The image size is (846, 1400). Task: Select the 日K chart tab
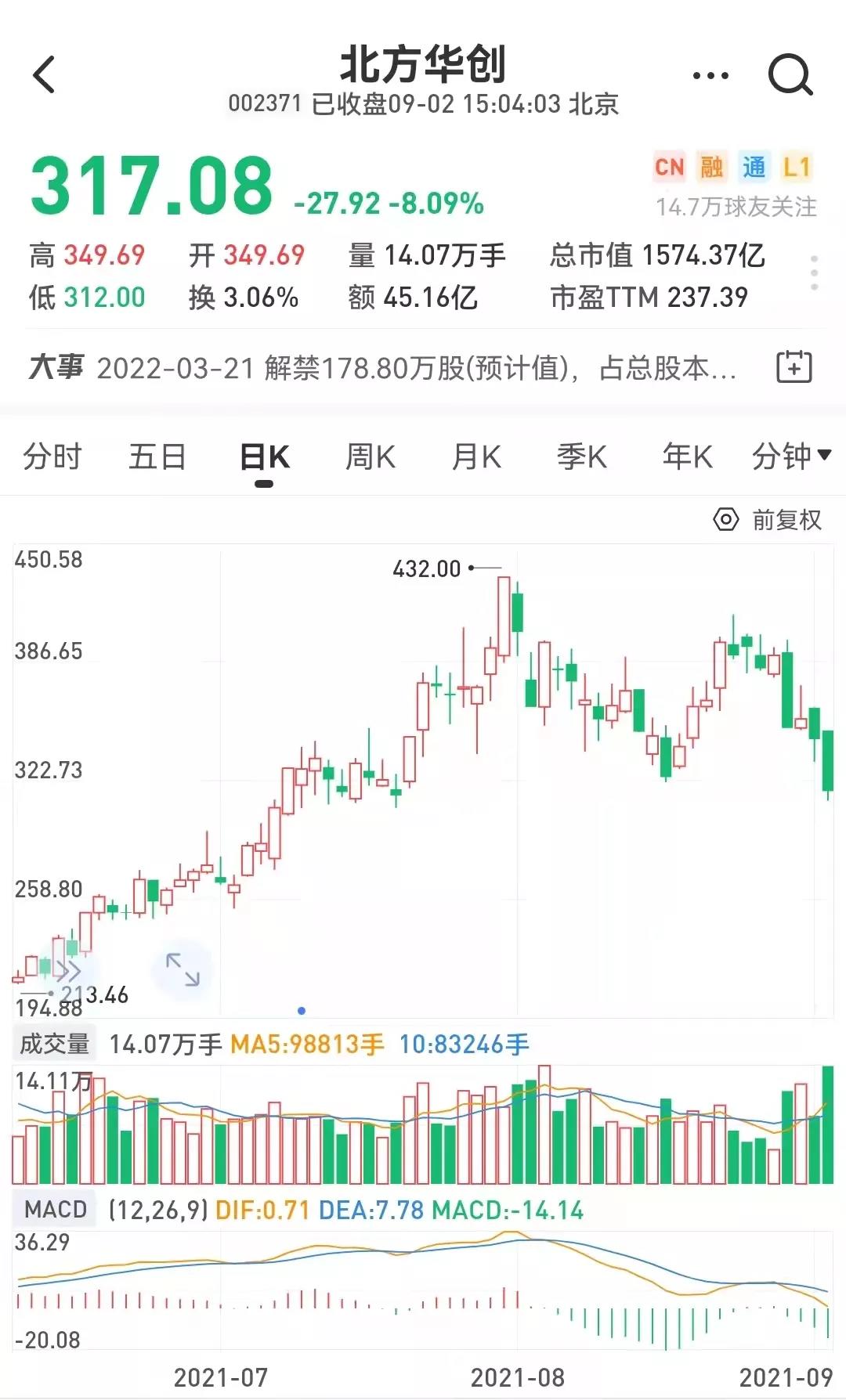264,457
